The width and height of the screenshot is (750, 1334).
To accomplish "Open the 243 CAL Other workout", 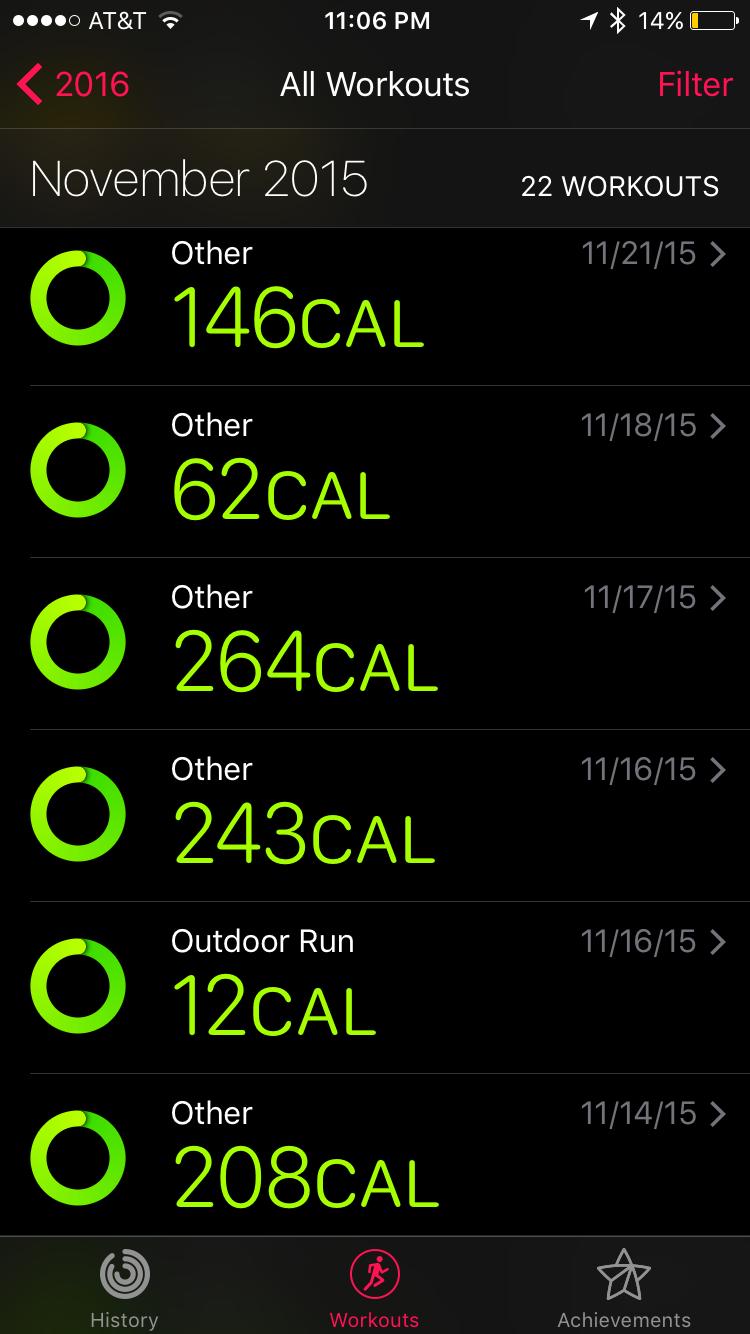I will click(375, 816).
